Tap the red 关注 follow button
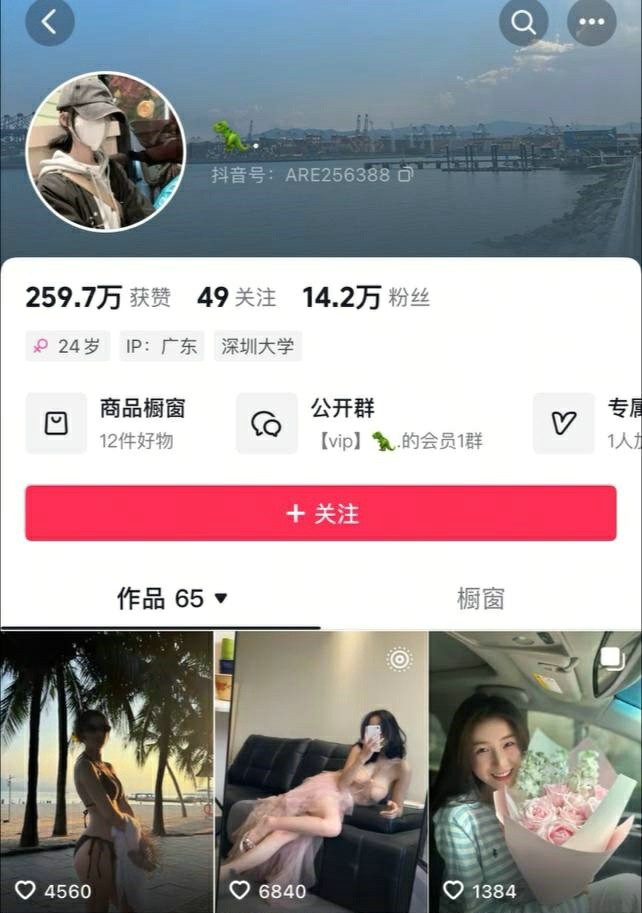 (x=320, y=513)
